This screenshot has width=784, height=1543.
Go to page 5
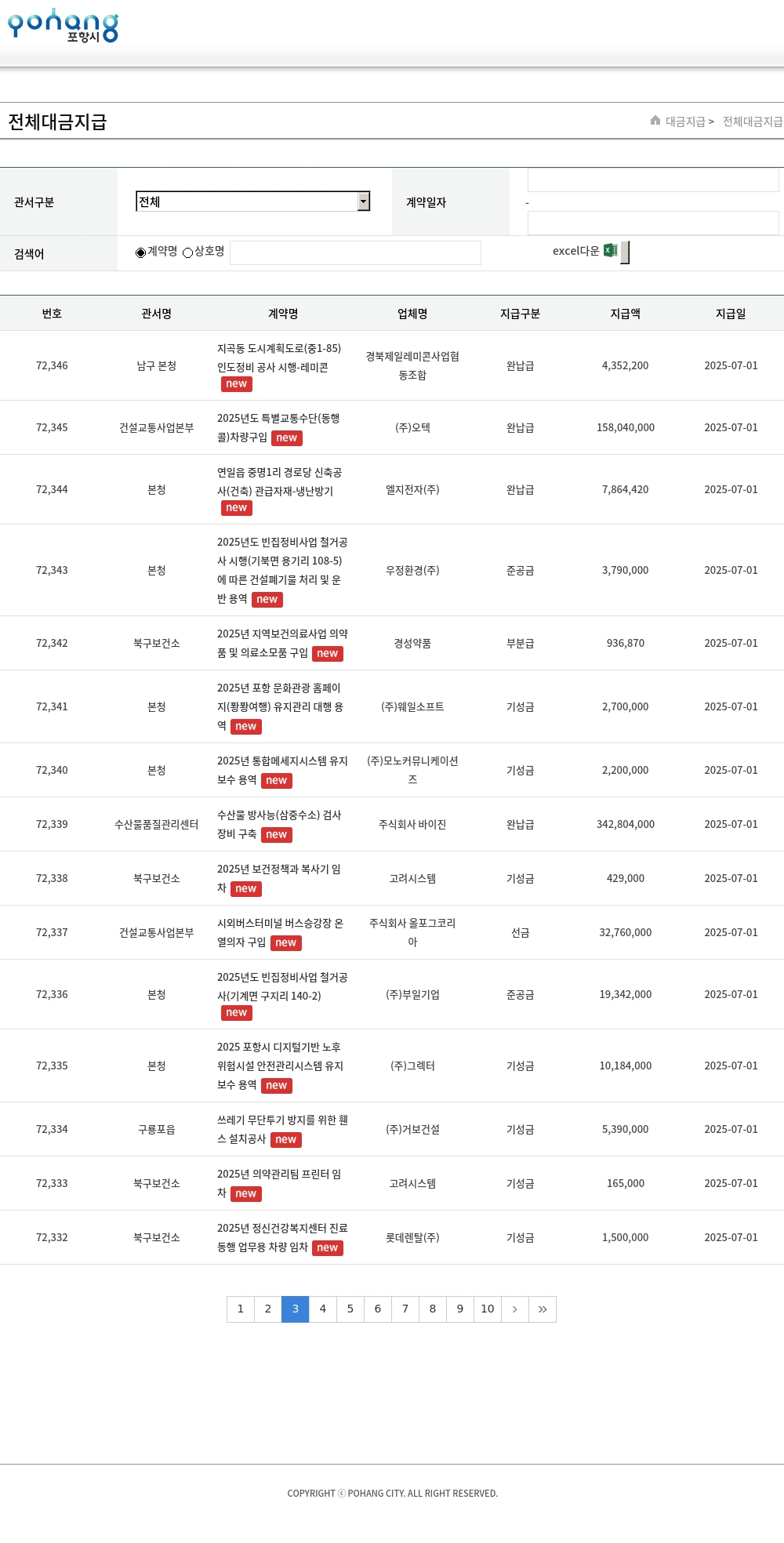pos(350,1309)
